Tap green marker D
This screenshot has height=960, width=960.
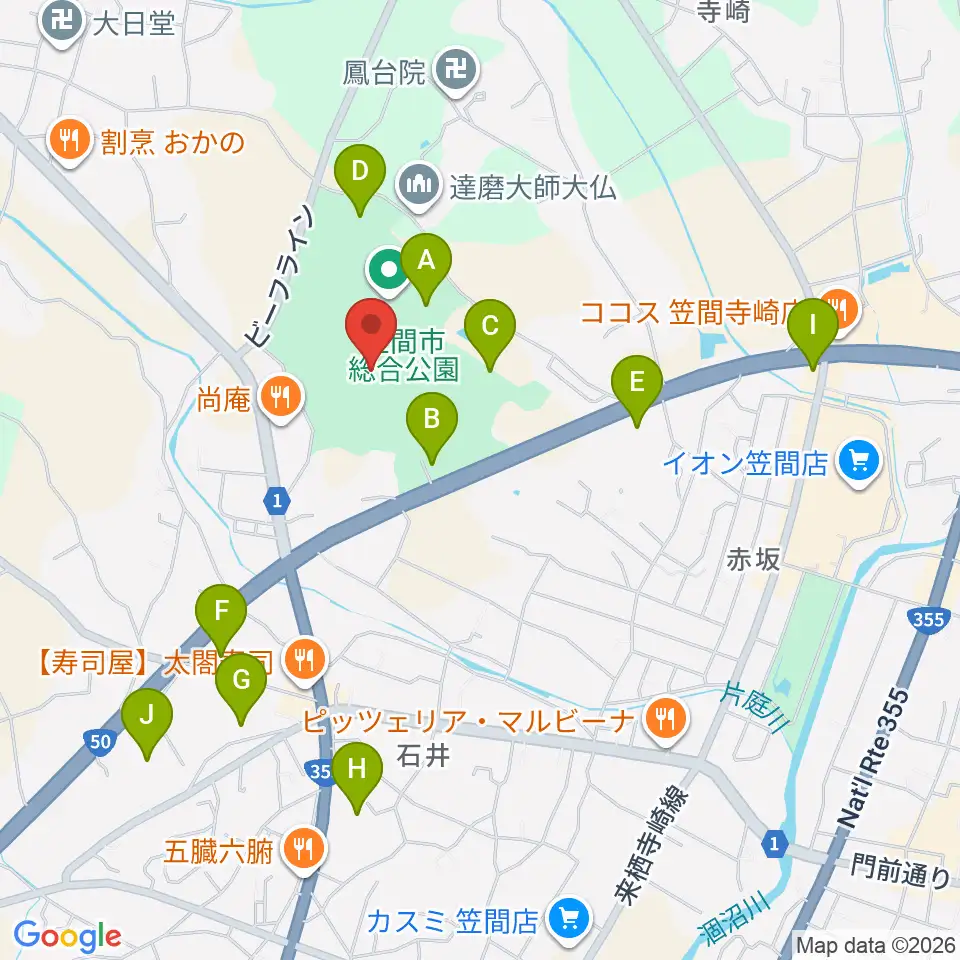(x=360, y=178)
